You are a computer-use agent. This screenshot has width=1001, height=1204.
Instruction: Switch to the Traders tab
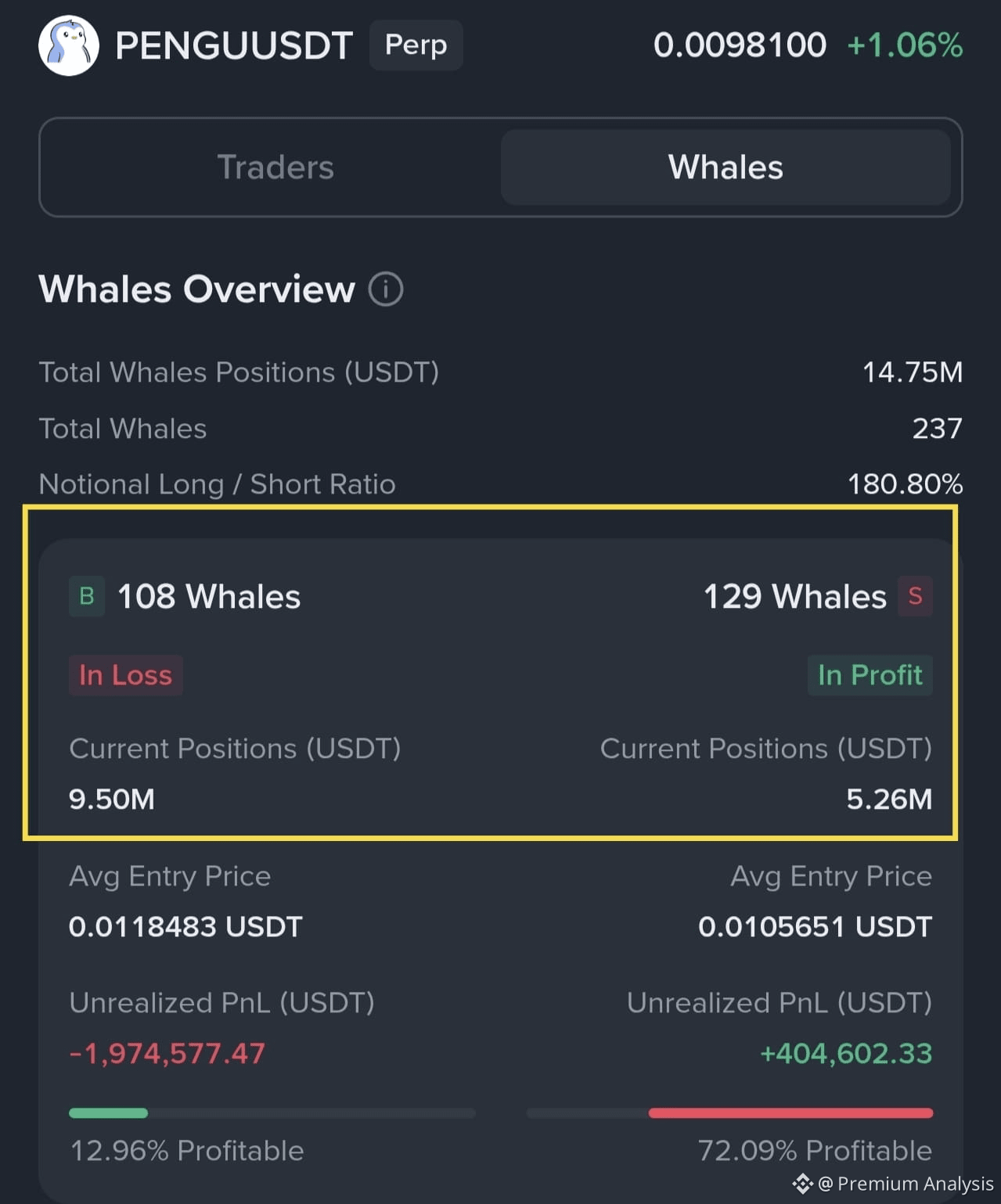pyautogui.click(x=275, y=167)
